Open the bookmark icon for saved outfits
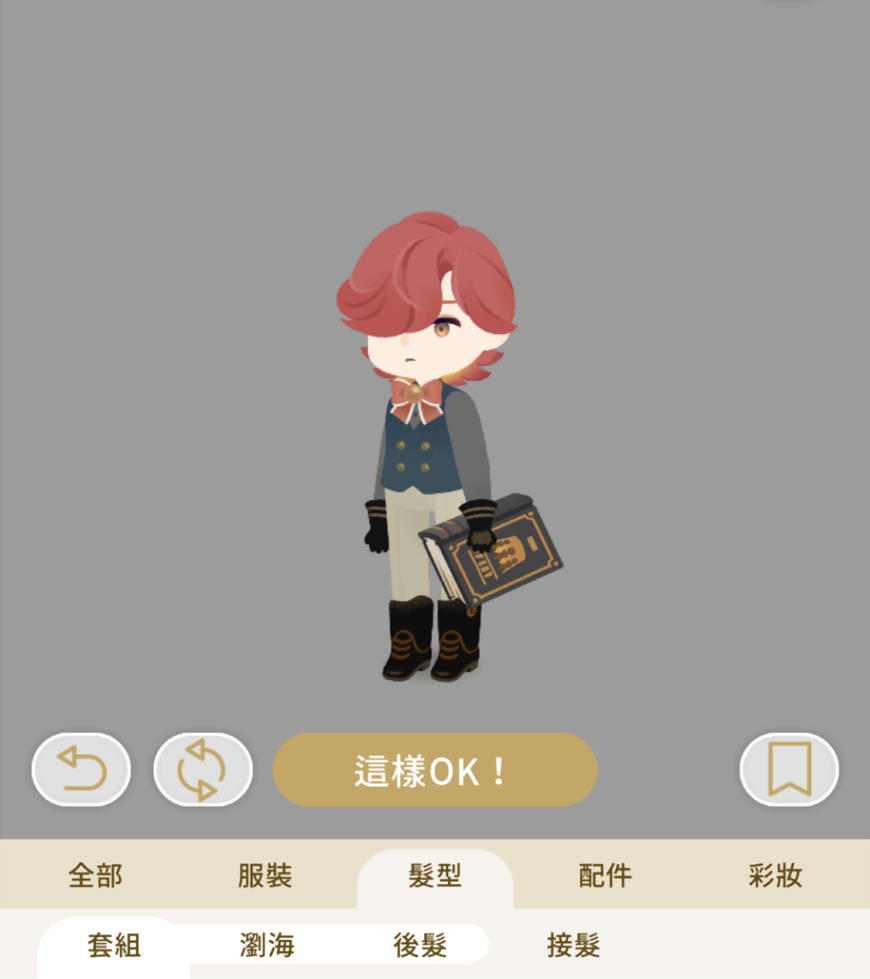This screenshot has height=979, width=870. tap(789, 770)
